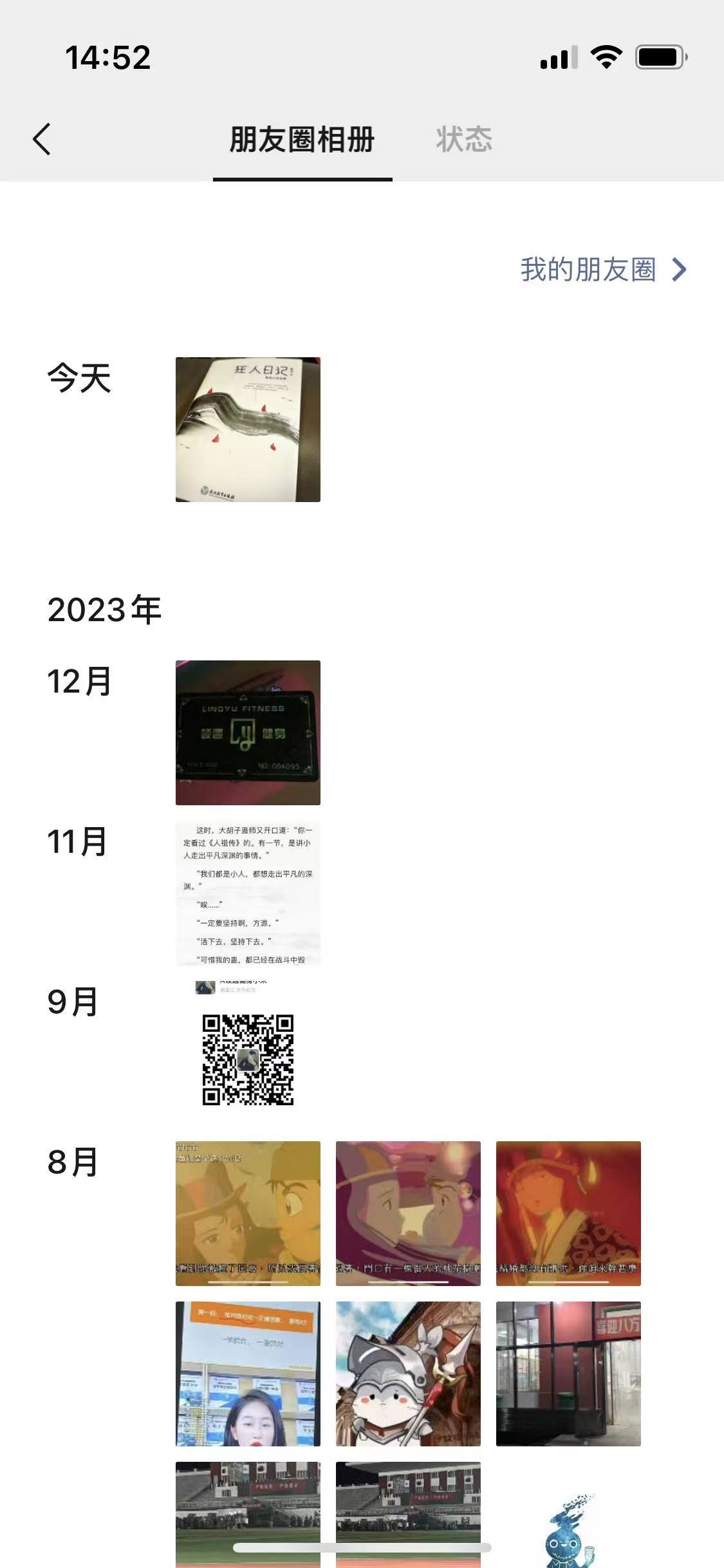
Task: View the armored hamster cartoon image
Action: coord(408,1374)
